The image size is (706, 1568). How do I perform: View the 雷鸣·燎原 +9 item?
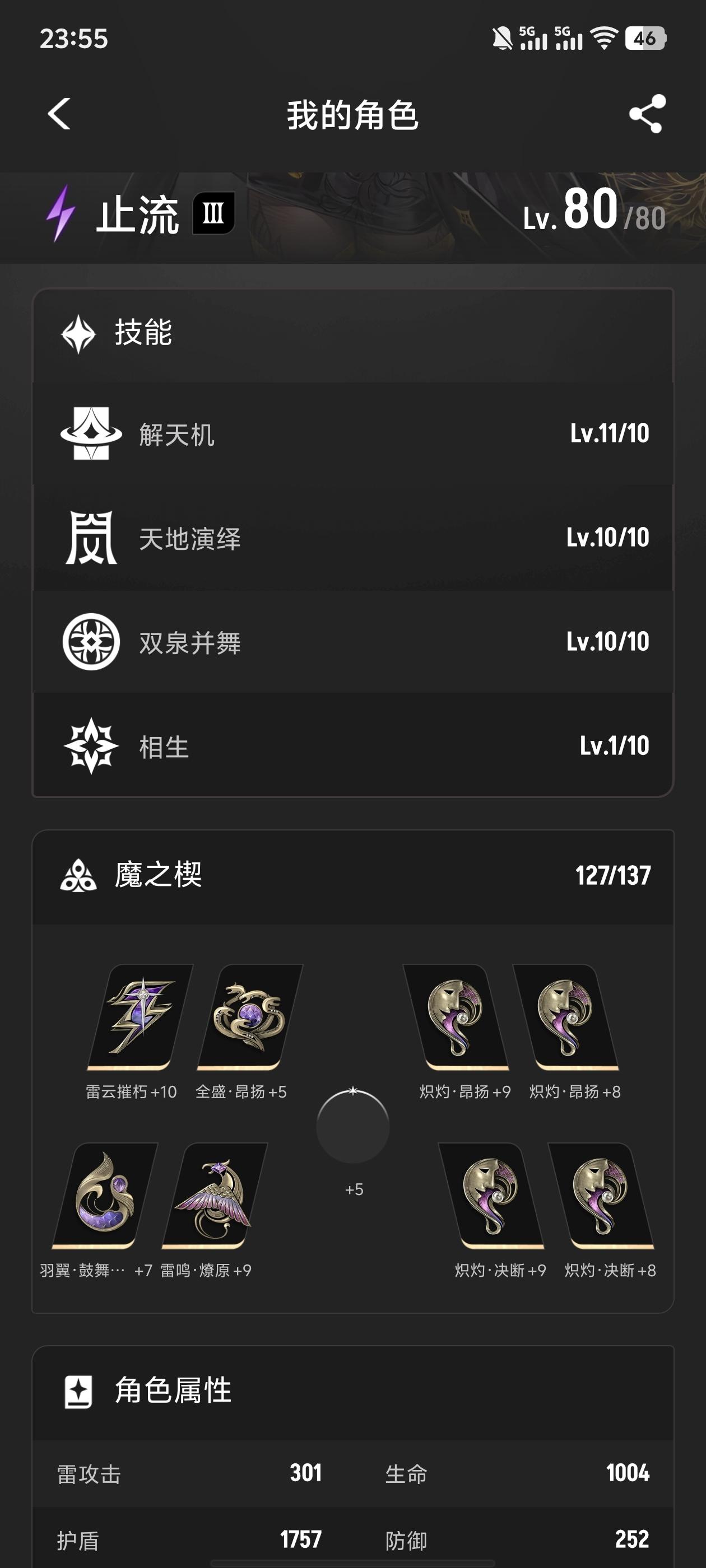(x=215, y=1194)
